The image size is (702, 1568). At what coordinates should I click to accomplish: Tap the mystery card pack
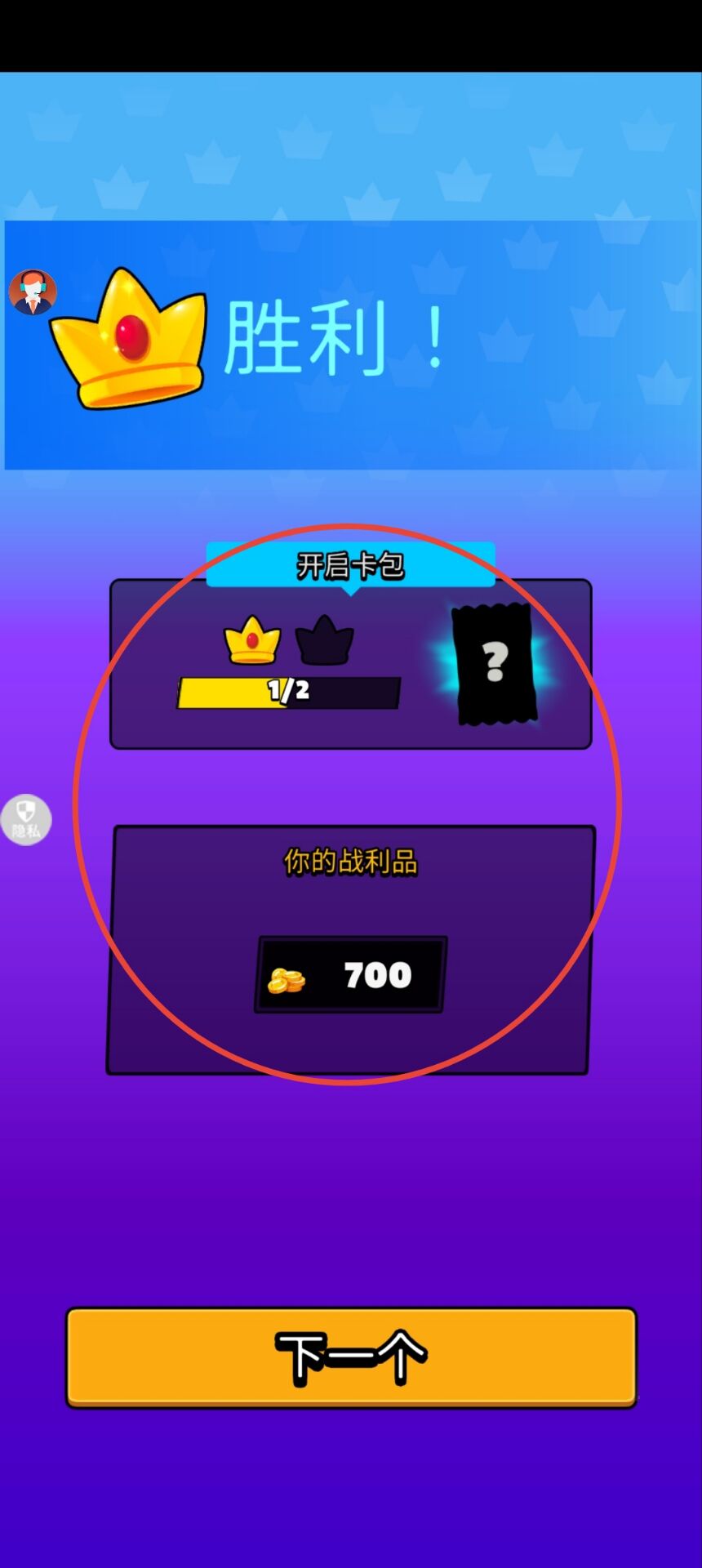coord(495,664)
